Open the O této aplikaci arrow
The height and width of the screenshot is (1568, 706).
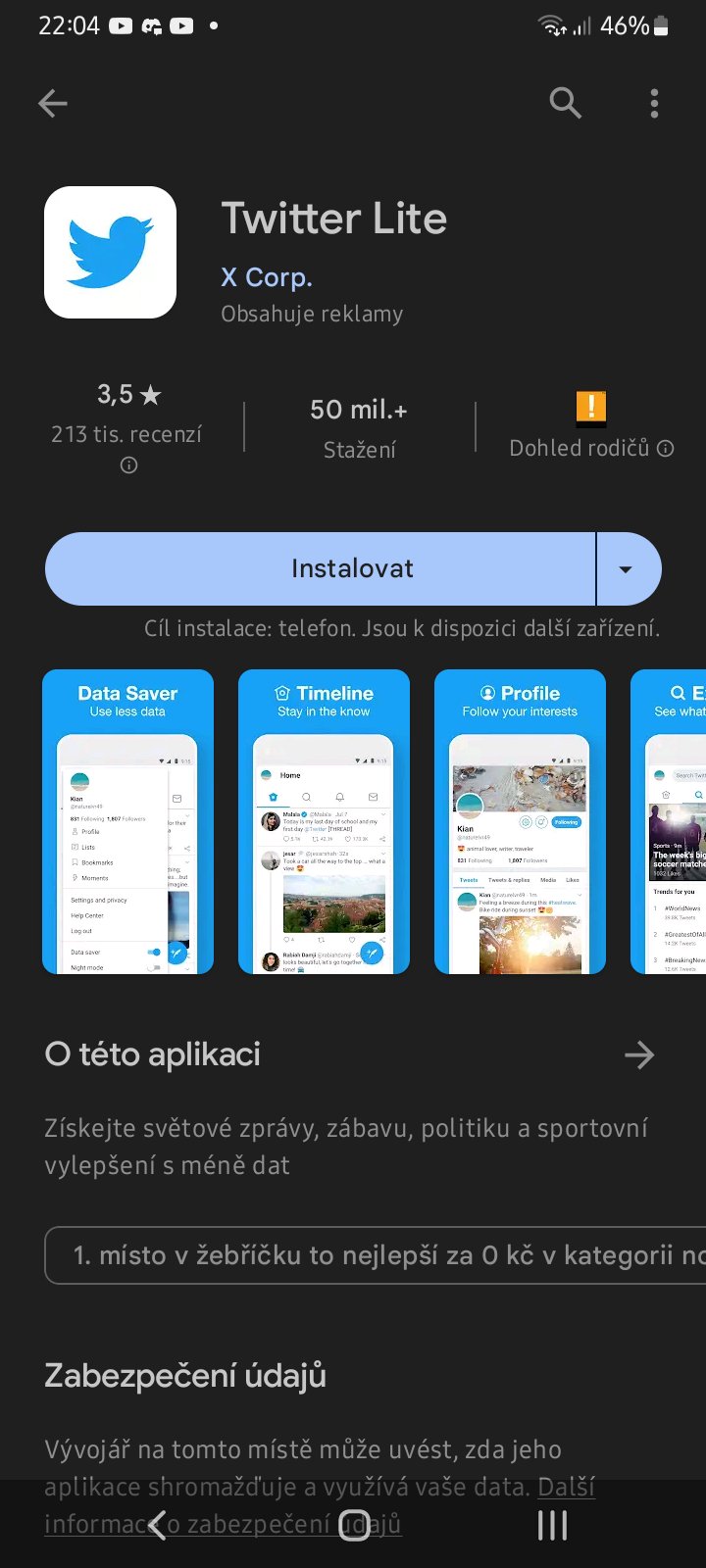(x=638, y=1054)
